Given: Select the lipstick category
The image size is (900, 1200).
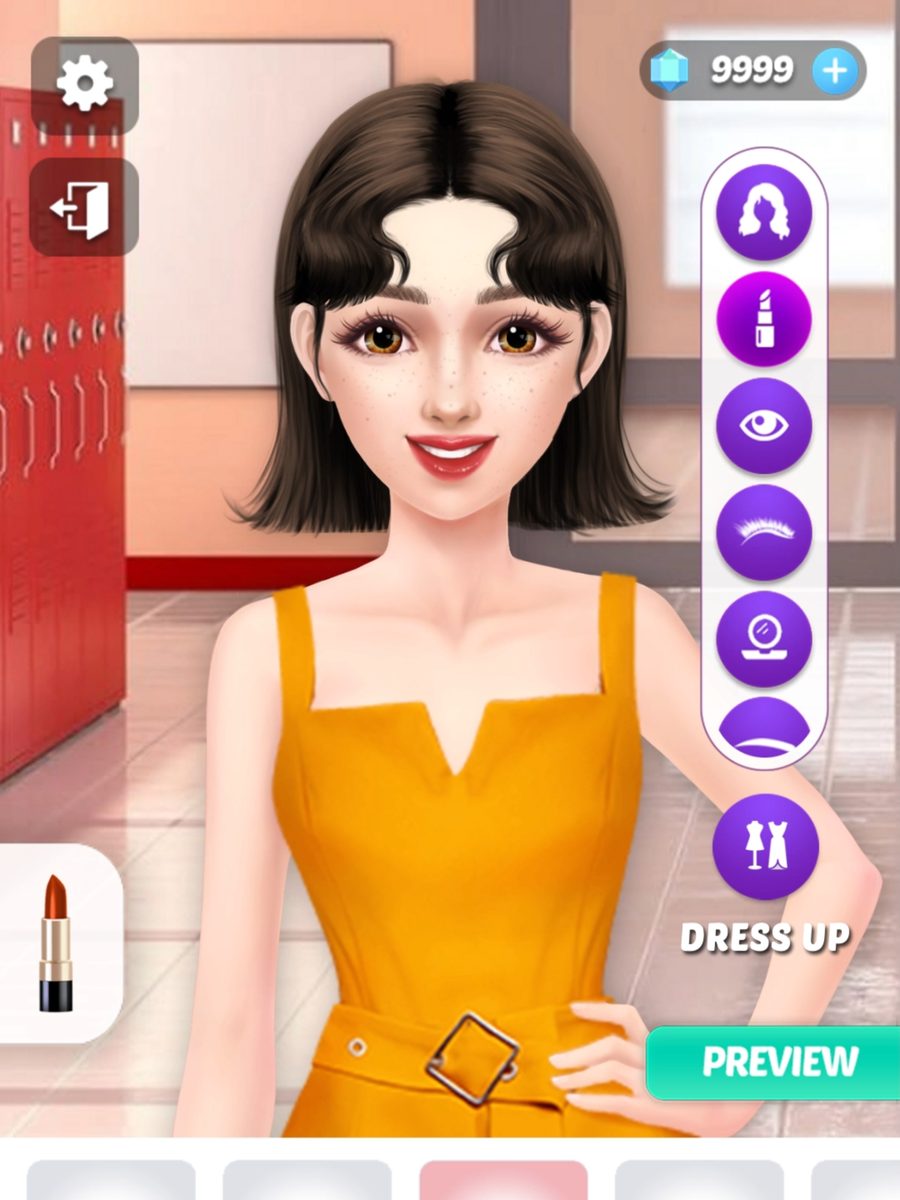Looking at the screenshot, I should 764,319.
